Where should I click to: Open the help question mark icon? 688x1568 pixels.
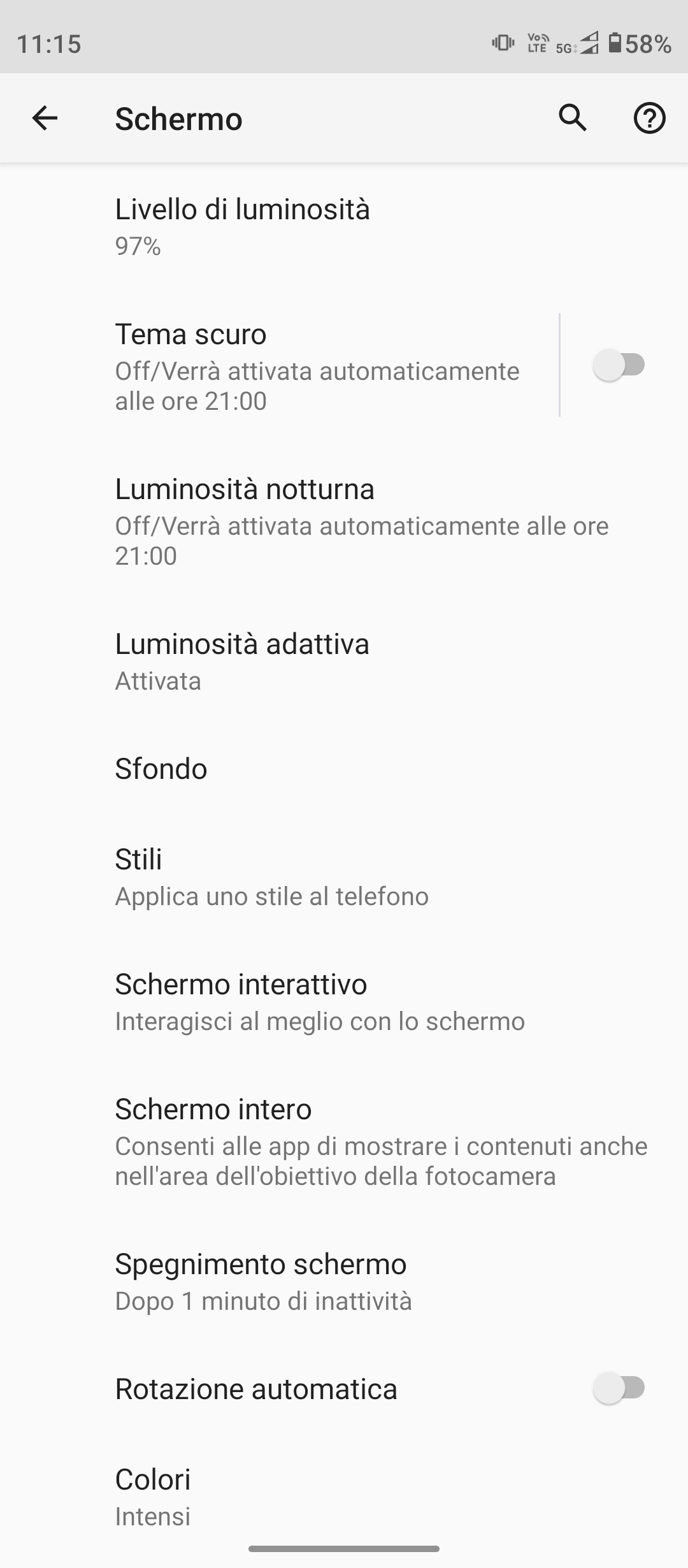(649, 119)
